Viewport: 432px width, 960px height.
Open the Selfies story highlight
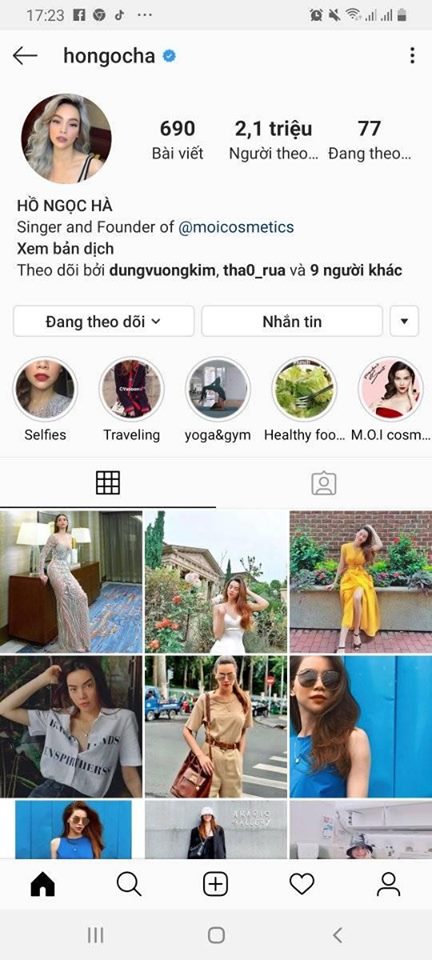45,400
